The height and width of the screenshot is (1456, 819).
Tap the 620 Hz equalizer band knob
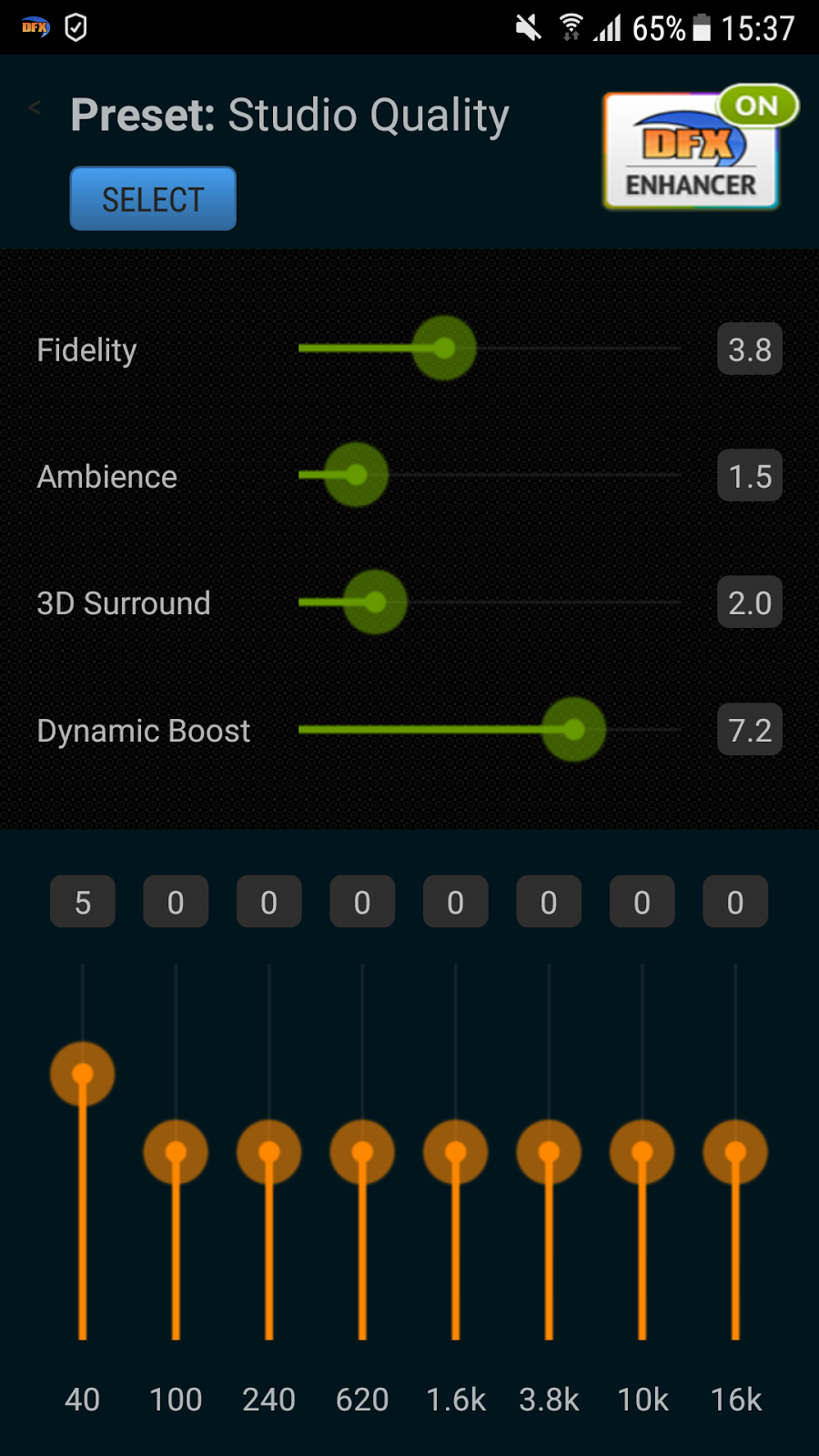pos(362,1152)
